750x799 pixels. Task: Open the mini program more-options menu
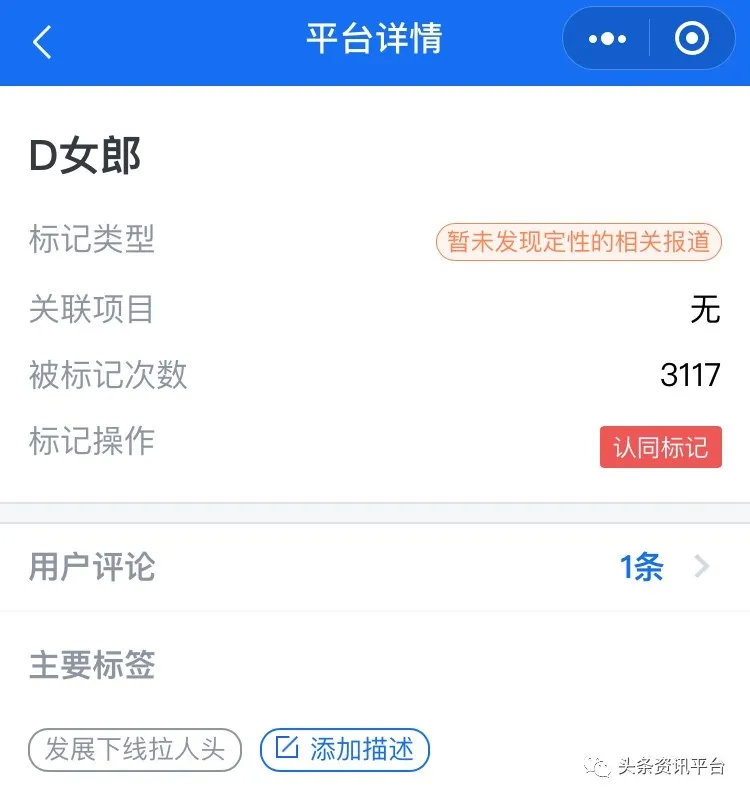pyautogui.click(x=607, y=40)
